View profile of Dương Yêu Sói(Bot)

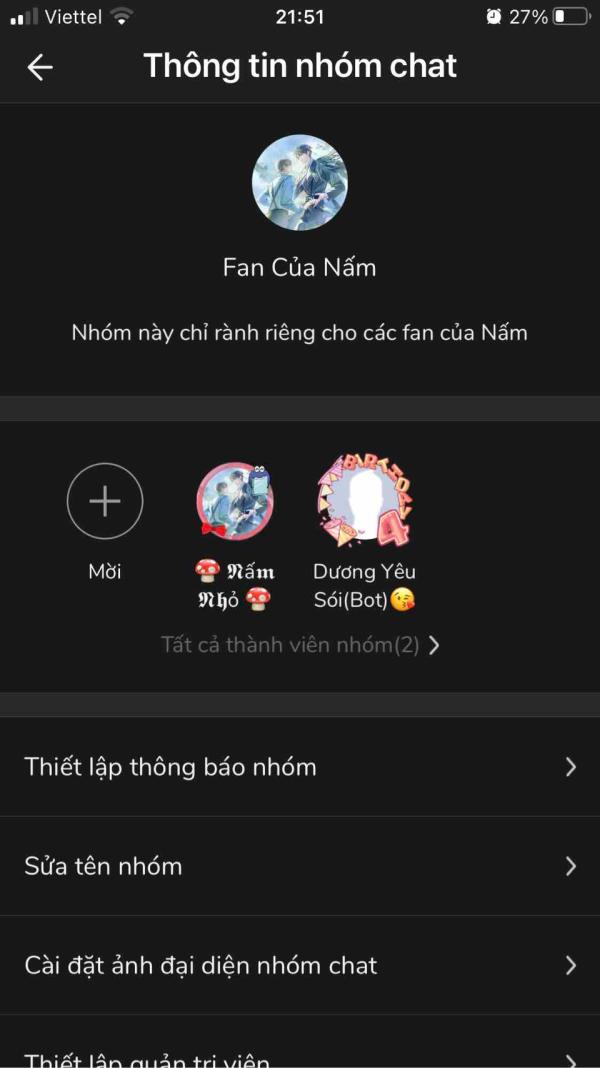click(364, 501)
